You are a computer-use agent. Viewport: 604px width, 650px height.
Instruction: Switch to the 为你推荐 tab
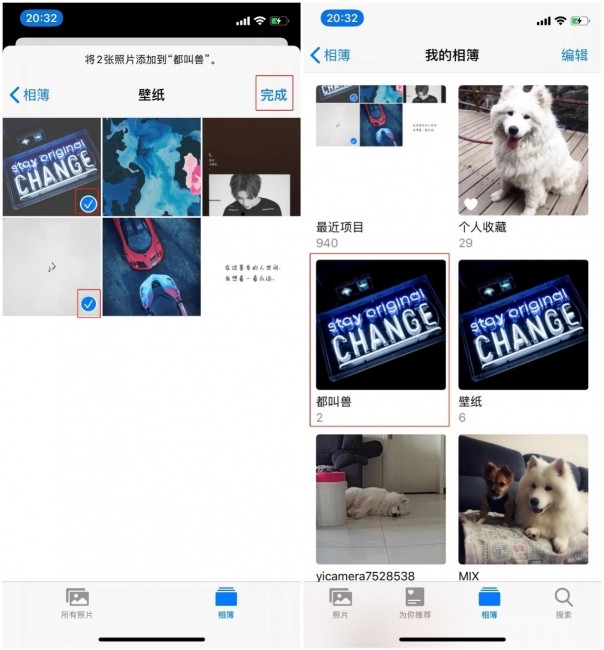point(414,604)
